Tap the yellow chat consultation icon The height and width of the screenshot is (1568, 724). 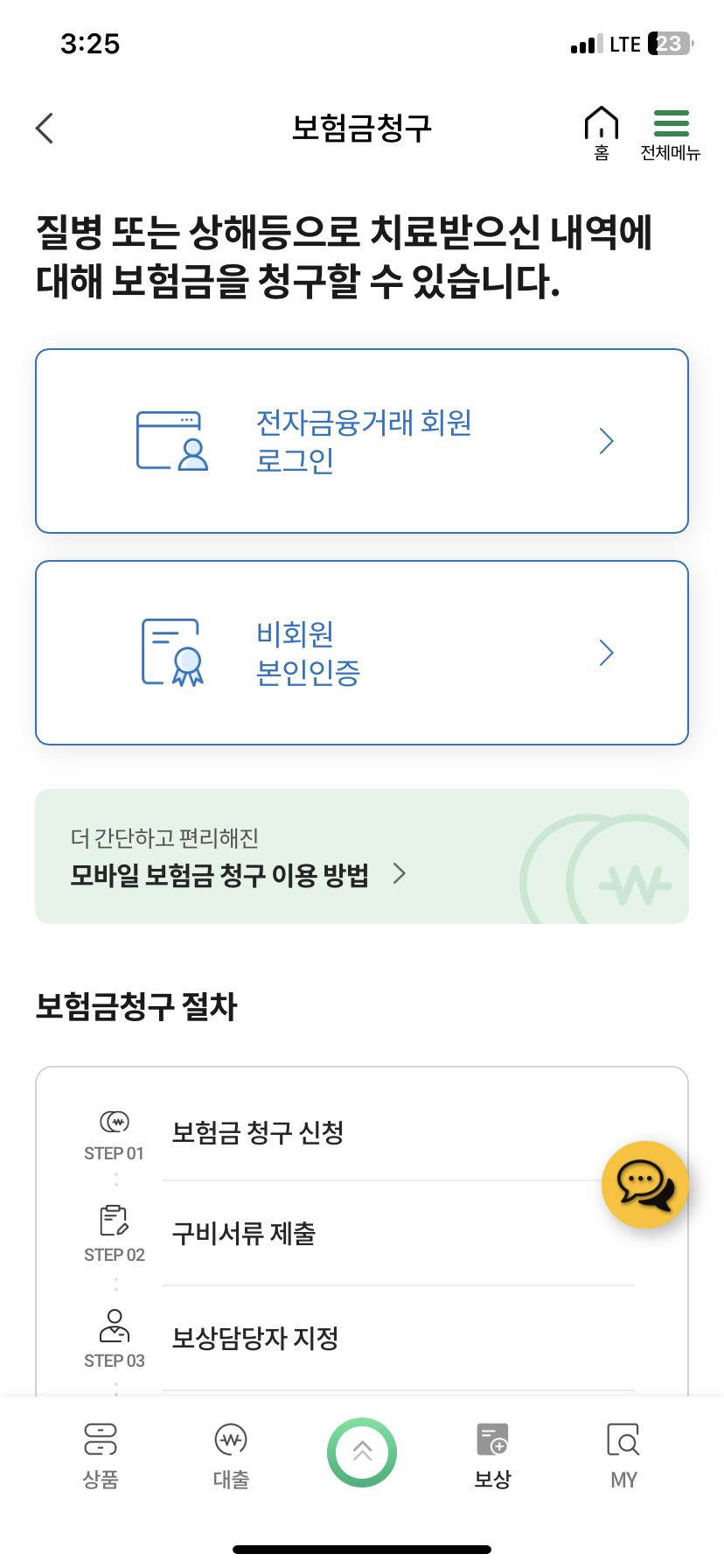[x=645, y=1185]
